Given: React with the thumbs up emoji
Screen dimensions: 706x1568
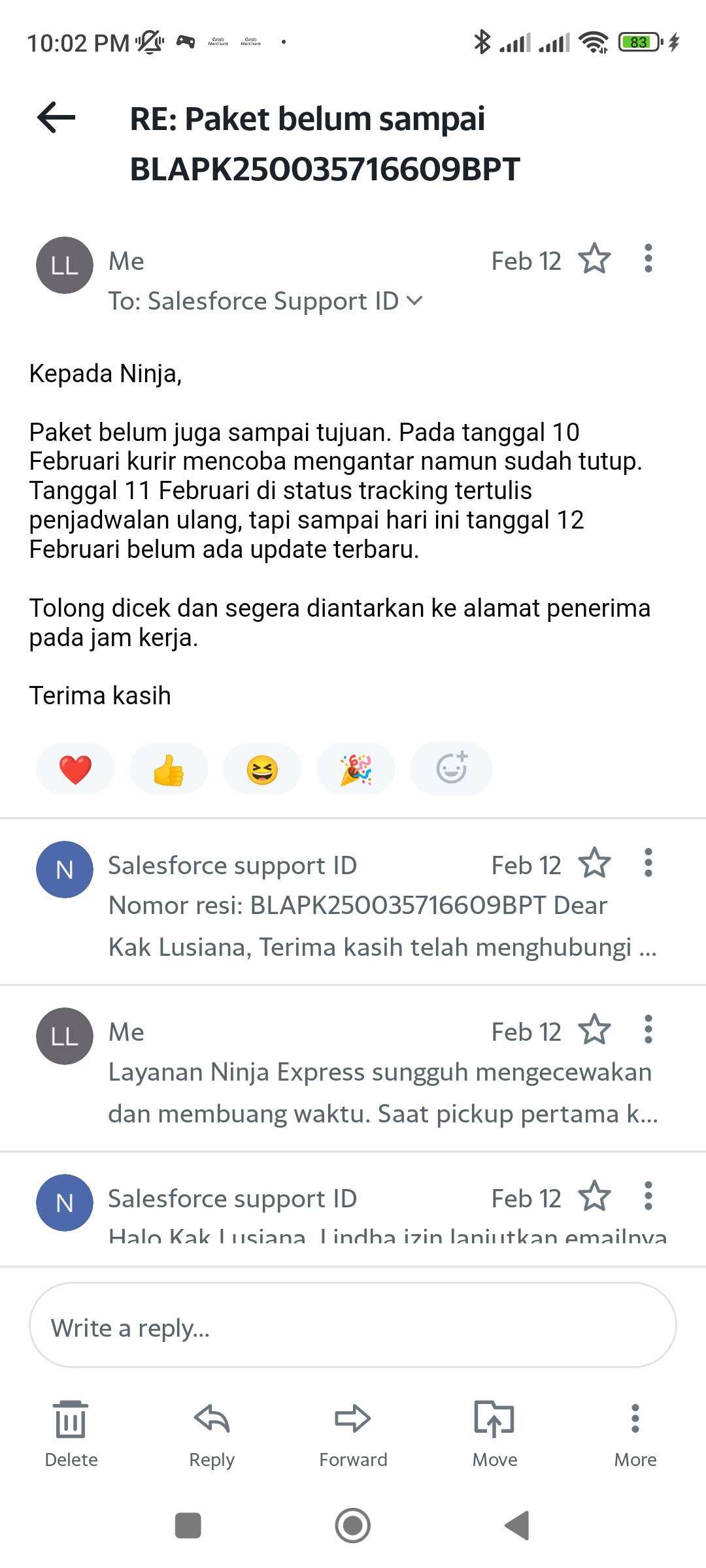Looking at the screenshot, I should pos(169,769).
